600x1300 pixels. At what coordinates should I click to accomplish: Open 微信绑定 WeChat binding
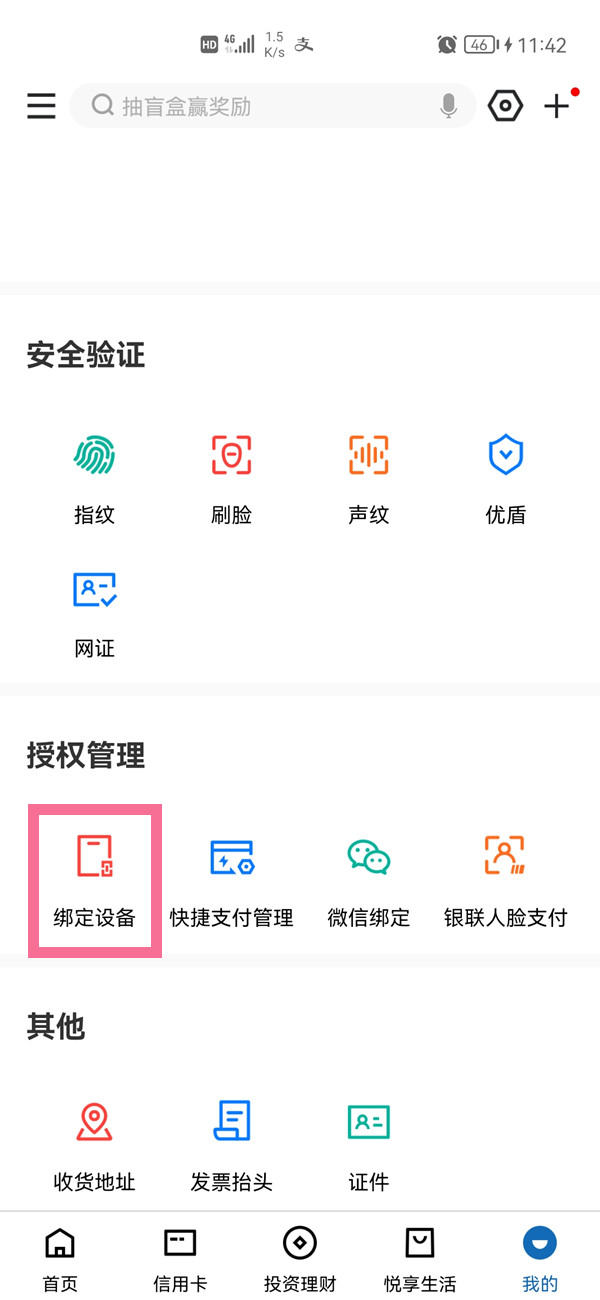pyautogui.click(x=368, y=880)
